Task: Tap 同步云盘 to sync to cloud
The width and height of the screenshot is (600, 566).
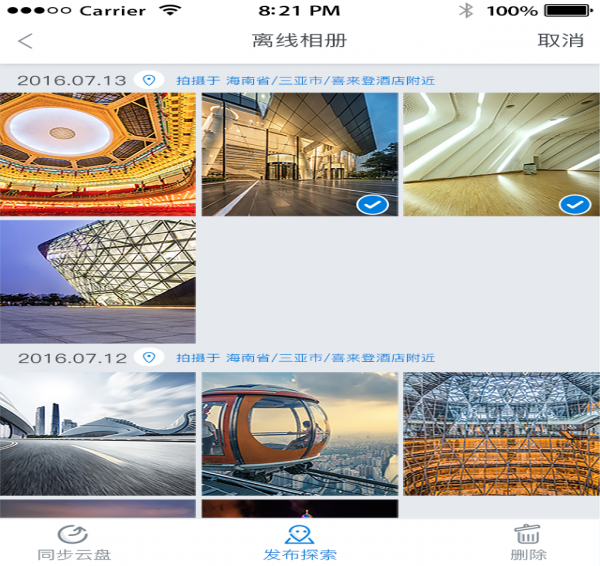Action: 74,542
